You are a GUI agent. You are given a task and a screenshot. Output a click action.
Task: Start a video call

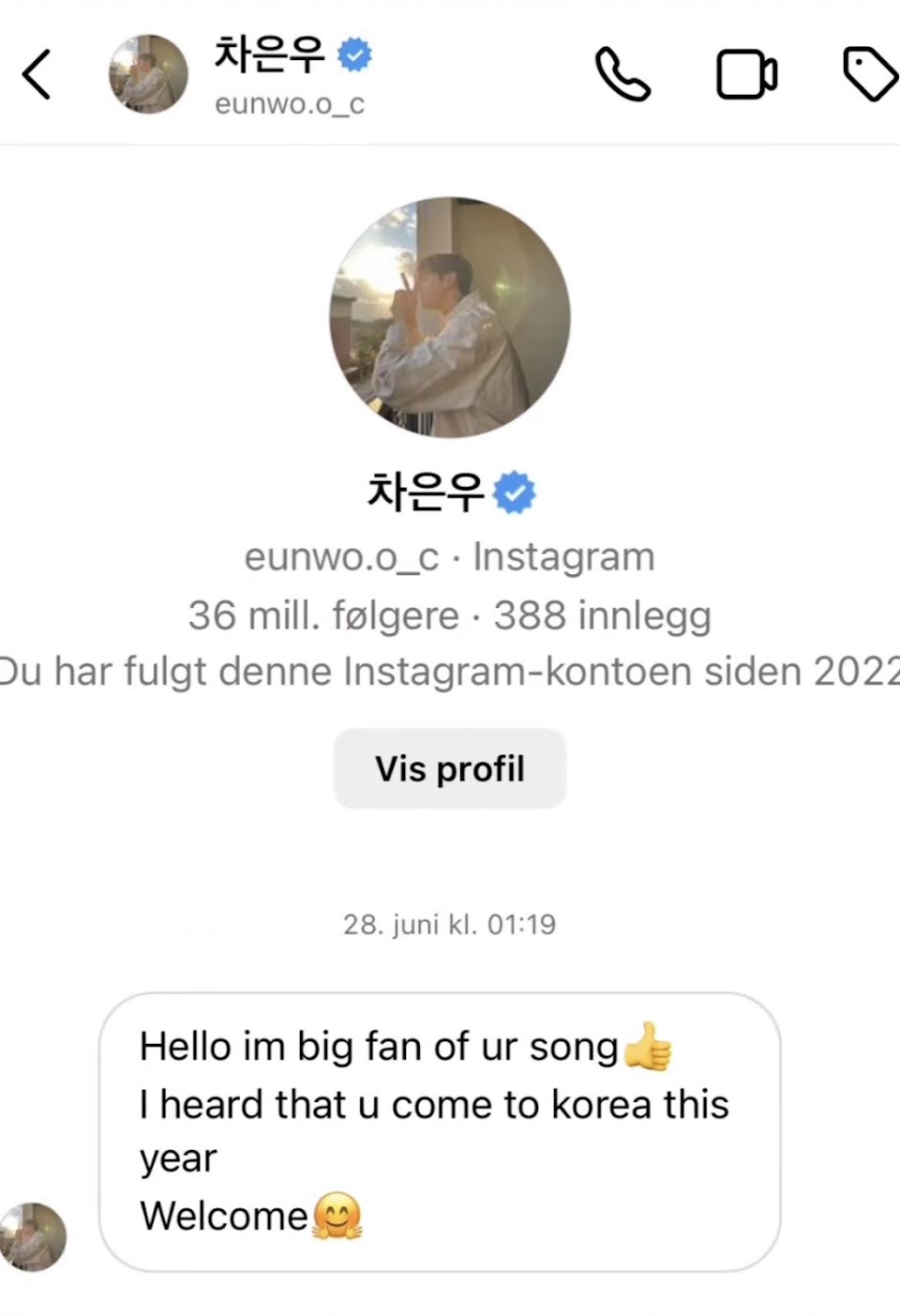[746, 75]
